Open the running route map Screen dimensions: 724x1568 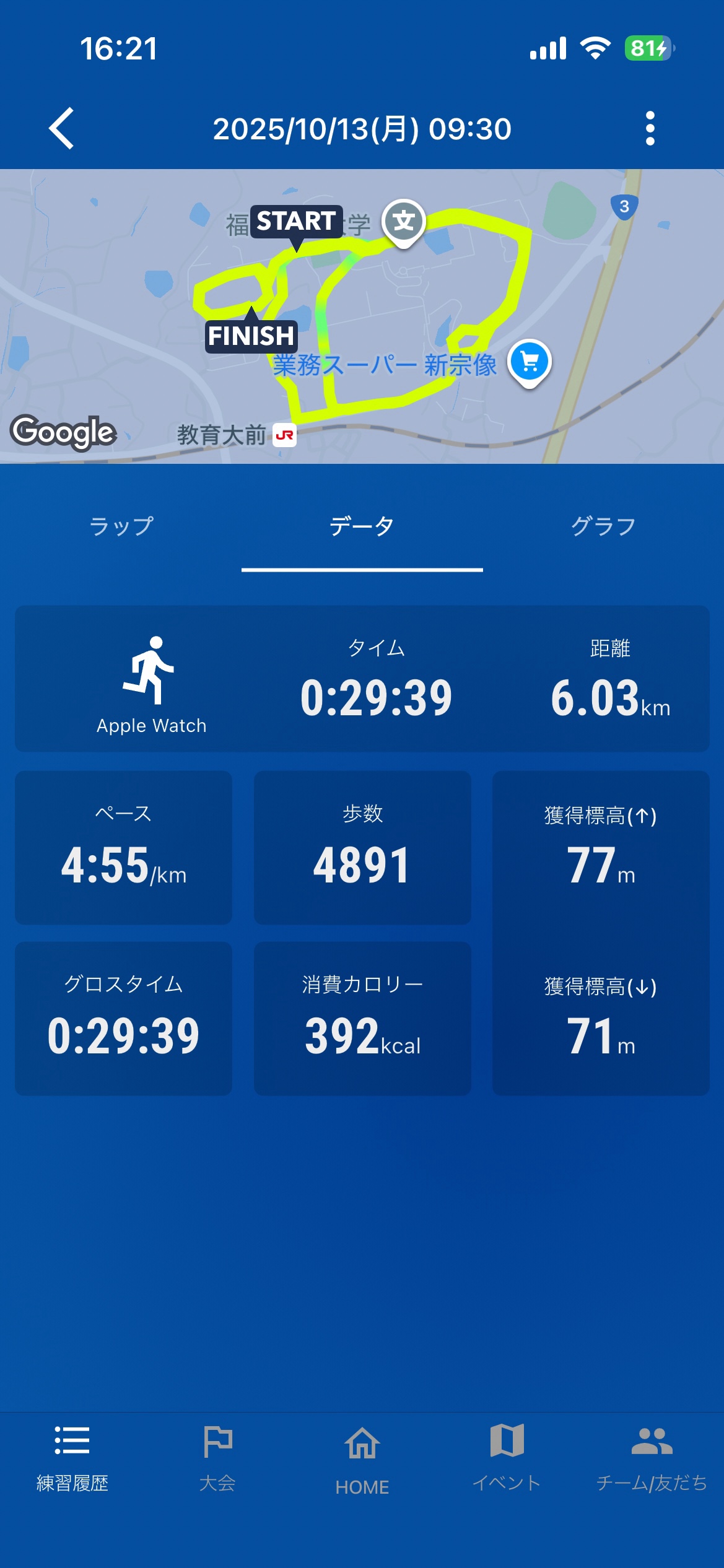pyautogui.click(x=362, y=316)
